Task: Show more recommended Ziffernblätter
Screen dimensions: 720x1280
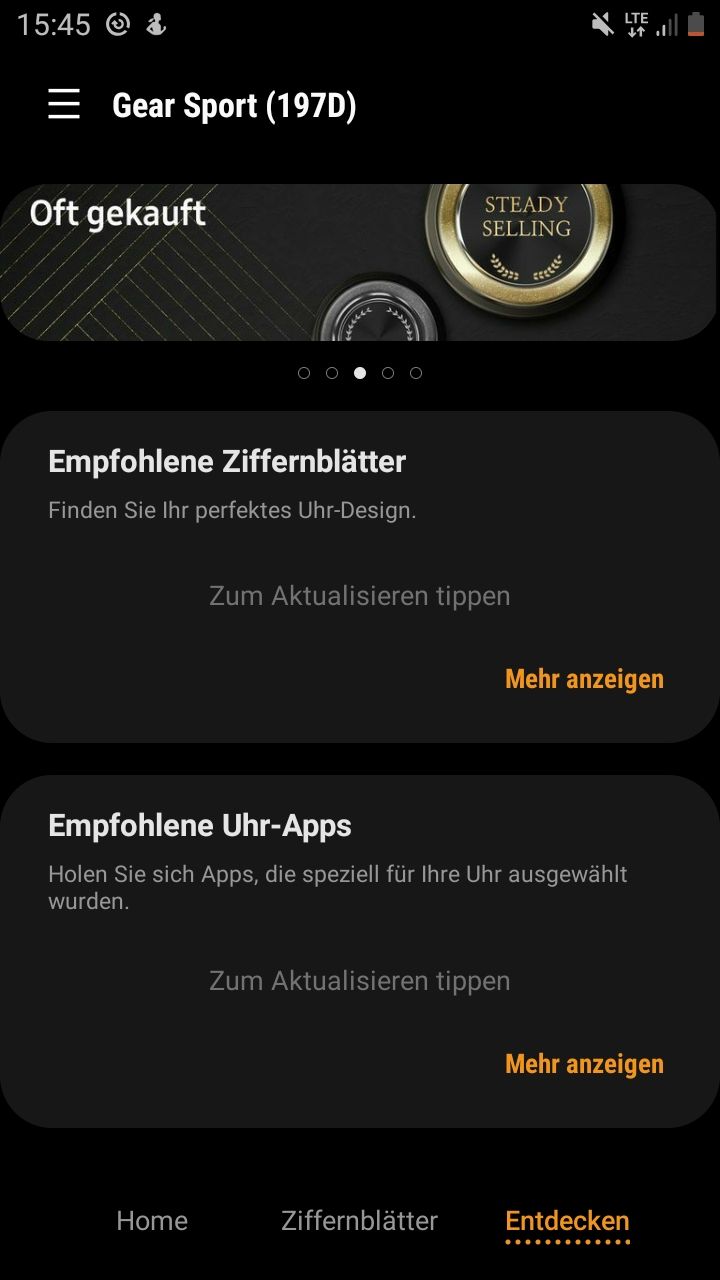Action: pos(584,679)
